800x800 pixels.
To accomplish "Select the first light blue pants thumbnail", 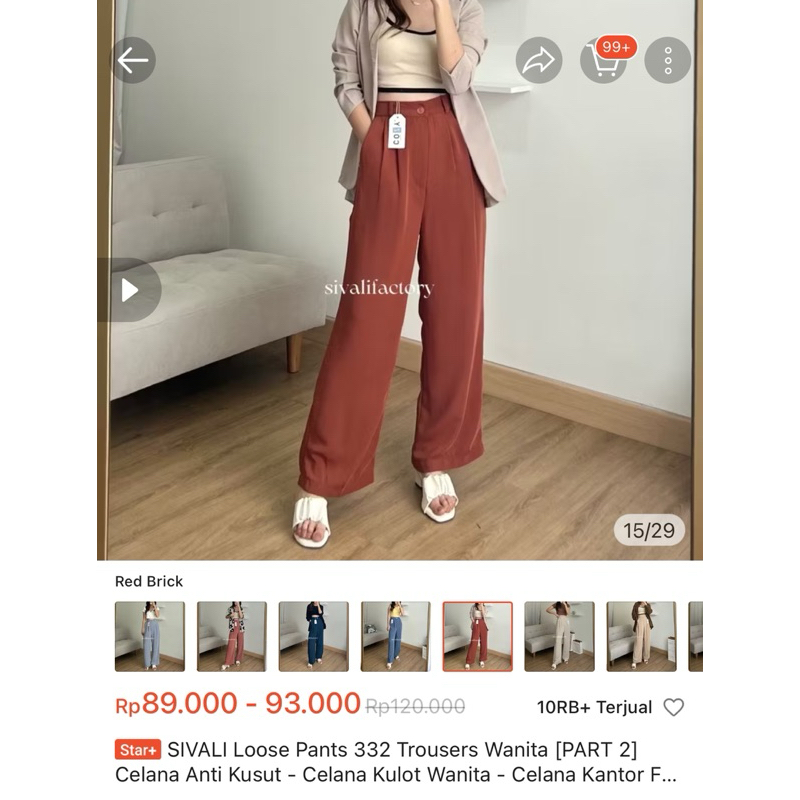I will click(150, 636).
